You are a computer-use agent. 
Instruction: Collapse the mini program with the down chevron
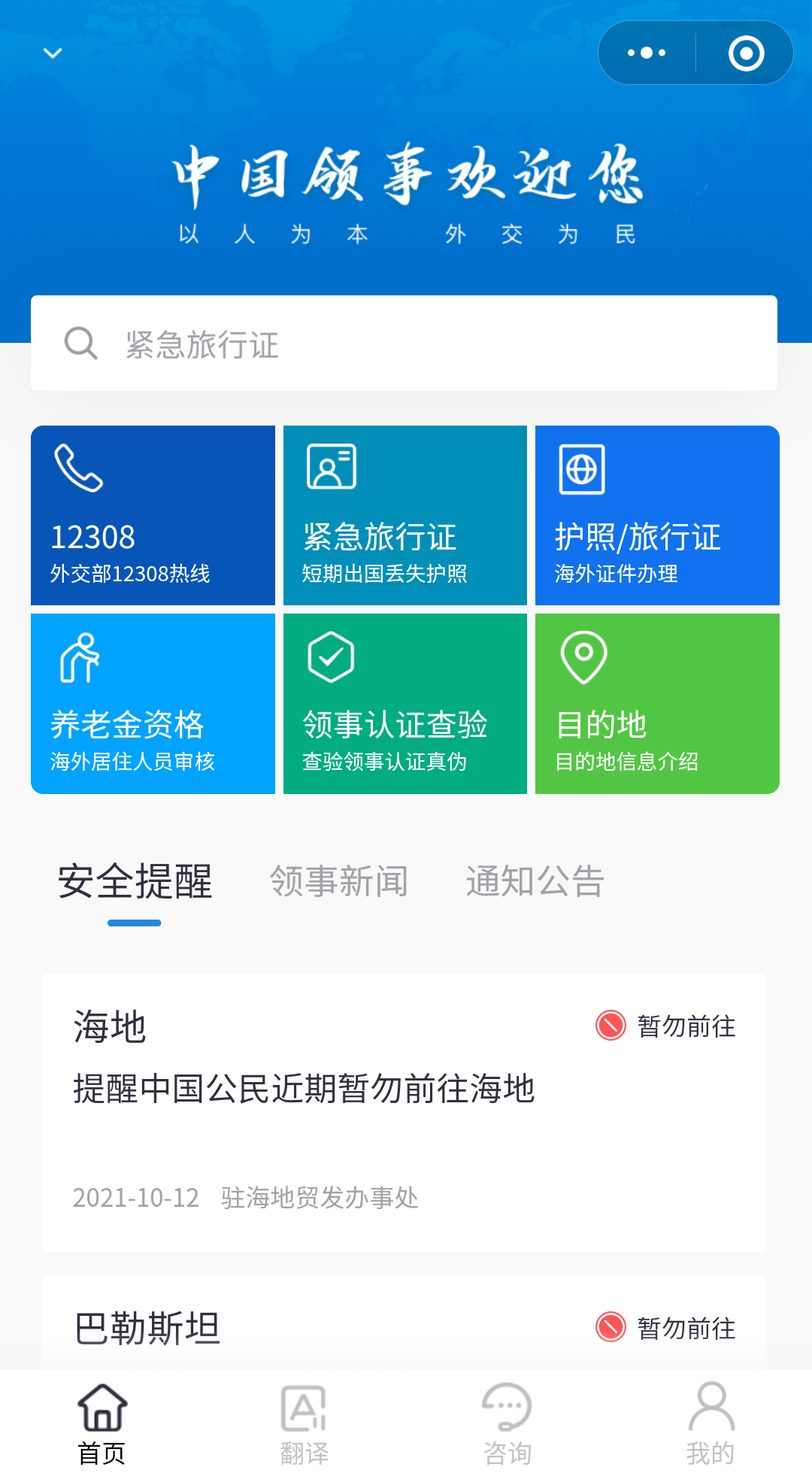pos(53,53)
